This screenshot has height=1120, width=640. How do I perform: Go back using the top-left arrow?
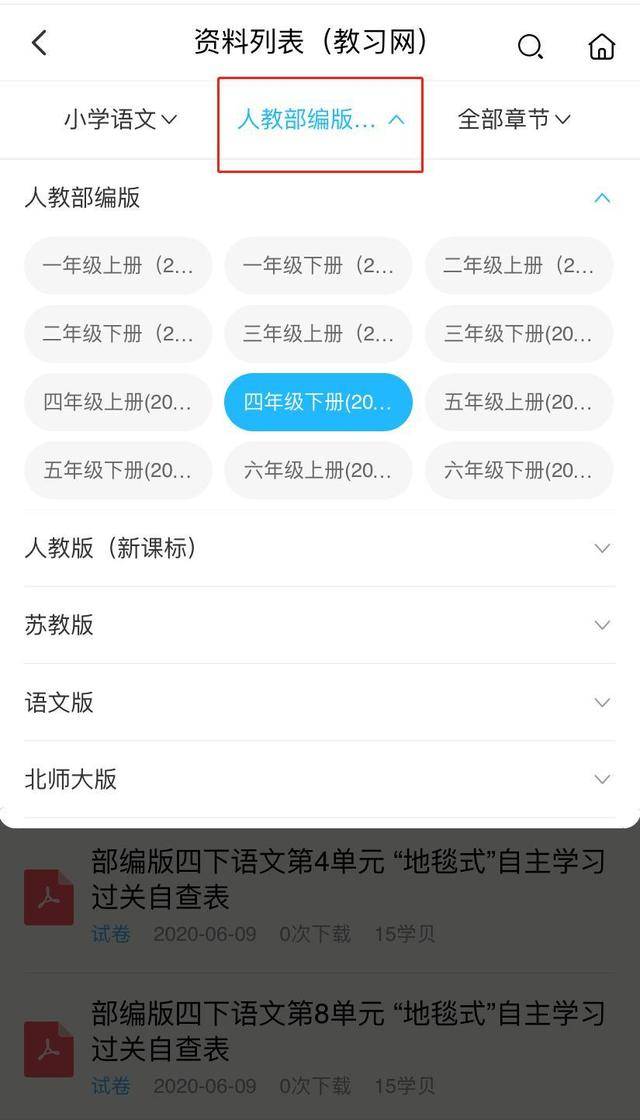click(x=40, y=43)
